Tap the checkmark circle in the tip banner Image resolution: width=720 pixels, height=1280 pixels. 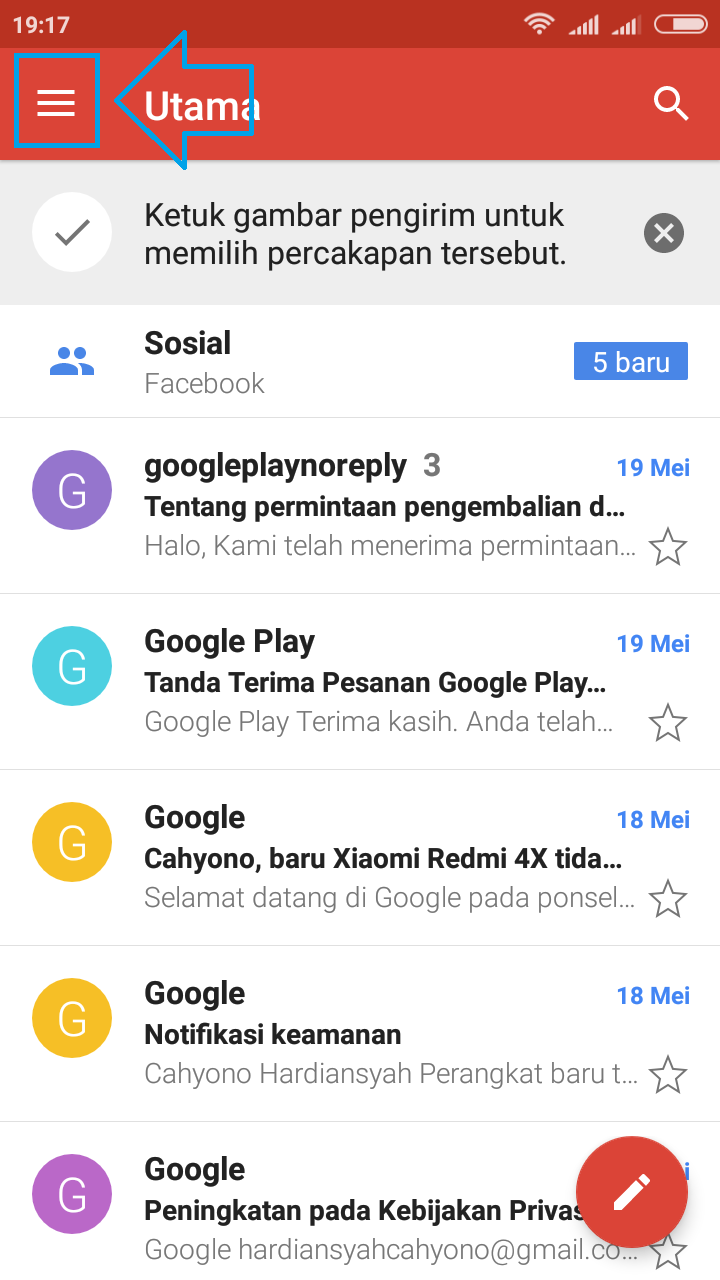tap(71, 232)
